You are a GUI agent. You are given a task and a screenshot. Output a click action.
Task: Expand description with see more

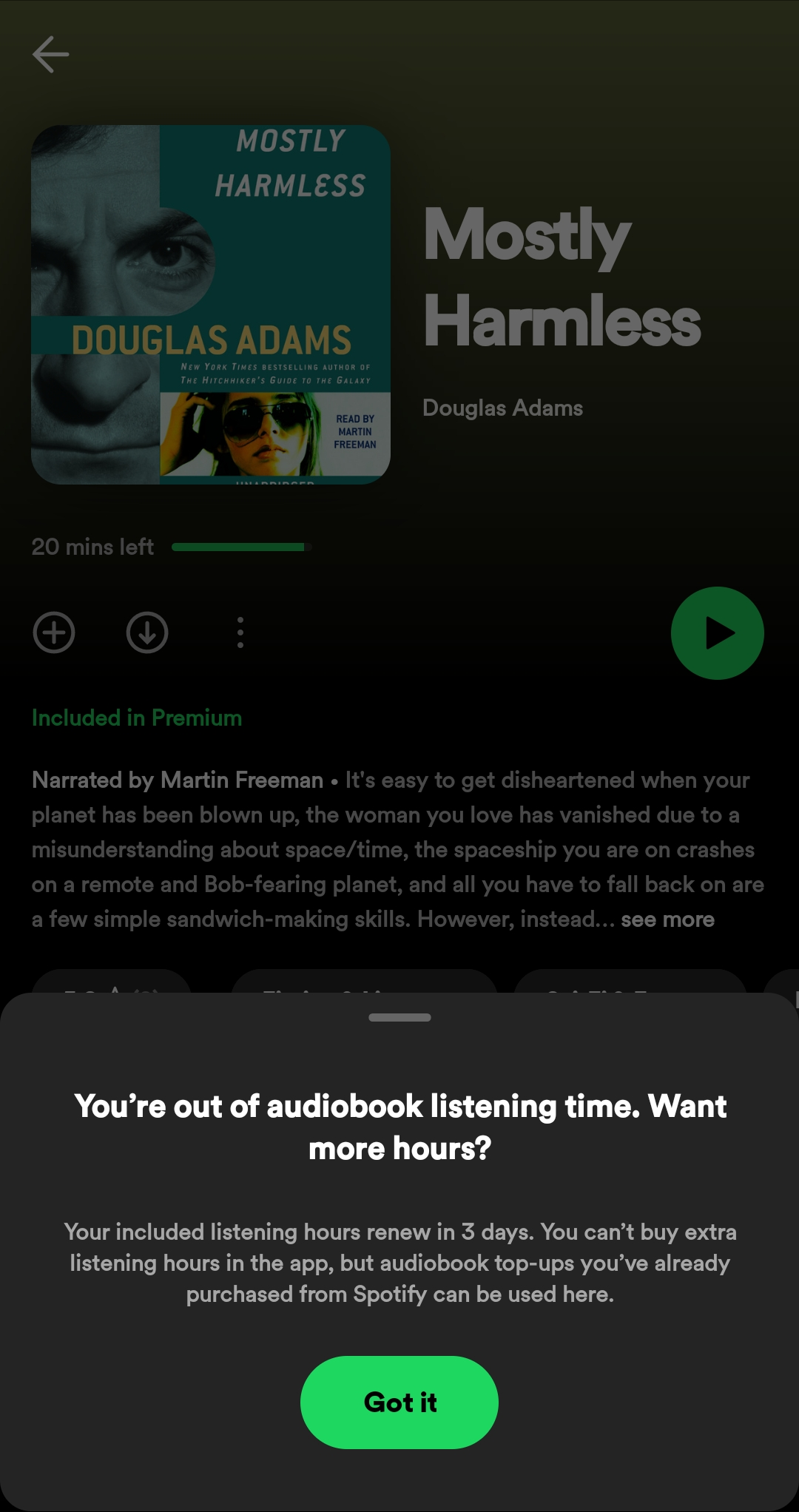[x=667, y=919]
